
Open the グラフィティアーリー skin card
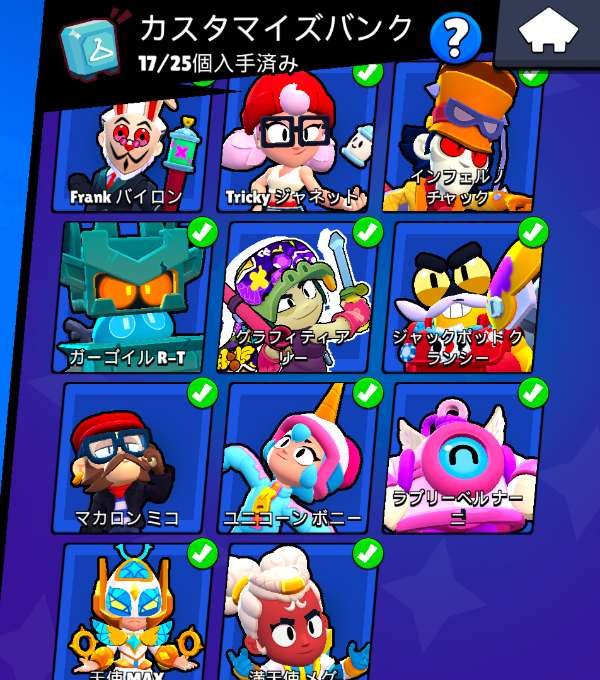[x=297, y=297]
